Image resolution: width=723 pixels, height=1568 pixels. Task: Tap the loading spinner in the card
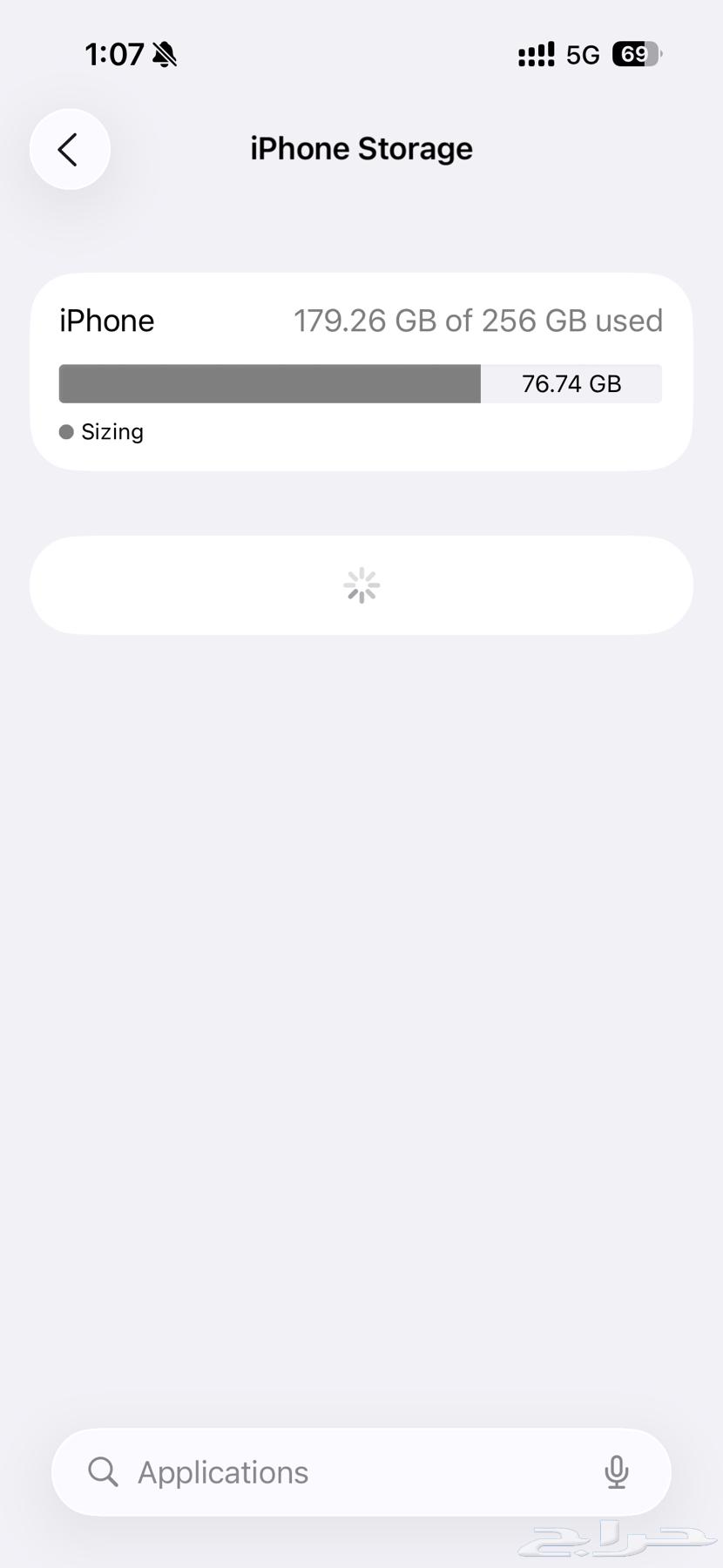(x=361, y=585)
